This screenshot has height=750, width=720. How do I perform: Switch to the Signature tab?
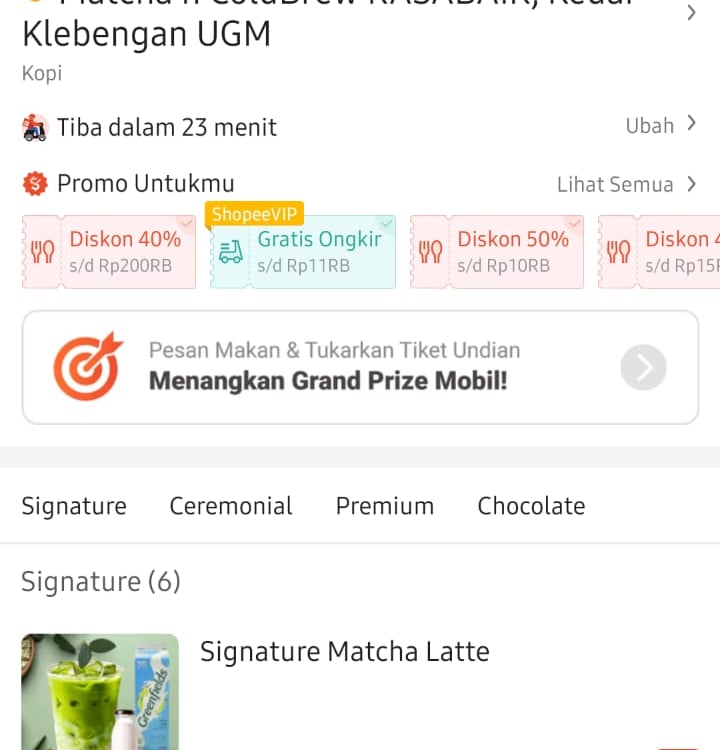coord(74,506)
